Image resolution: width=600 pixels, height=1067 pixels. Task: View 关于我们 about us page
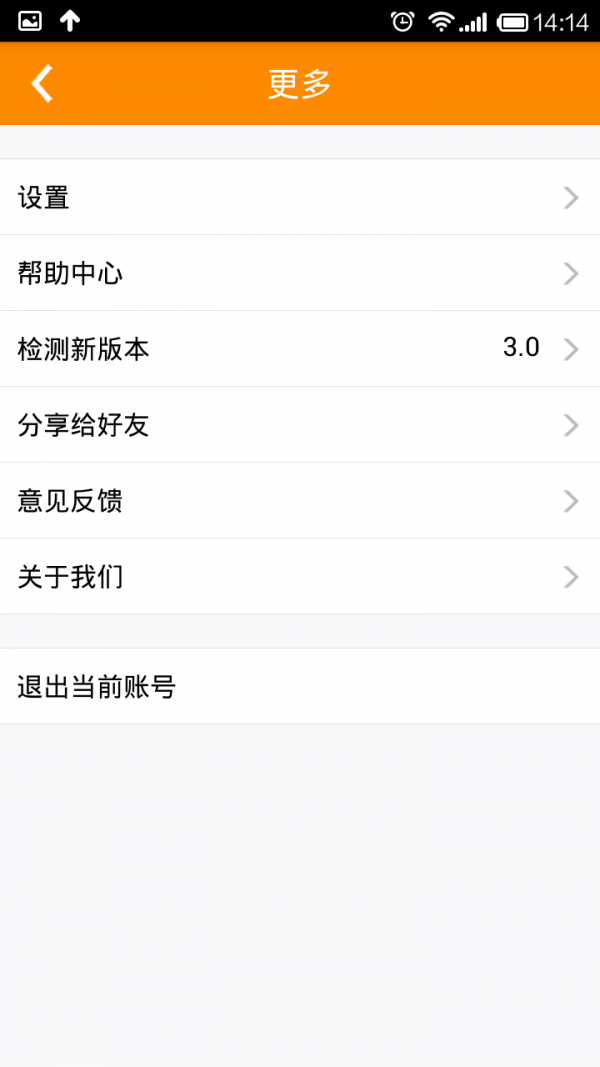[300, 577]
